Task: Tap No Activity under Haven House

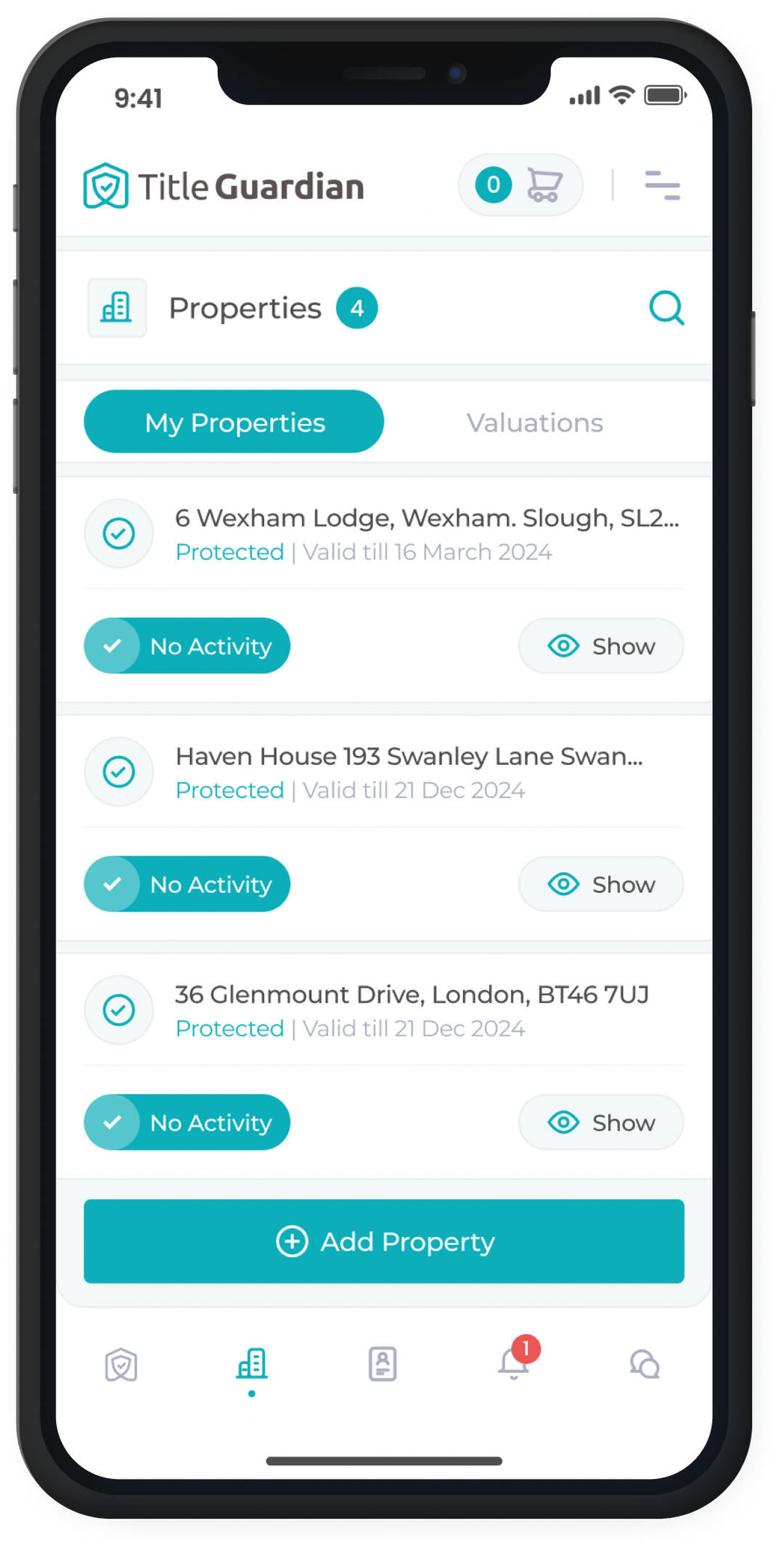Action: [x=187, y=884]
